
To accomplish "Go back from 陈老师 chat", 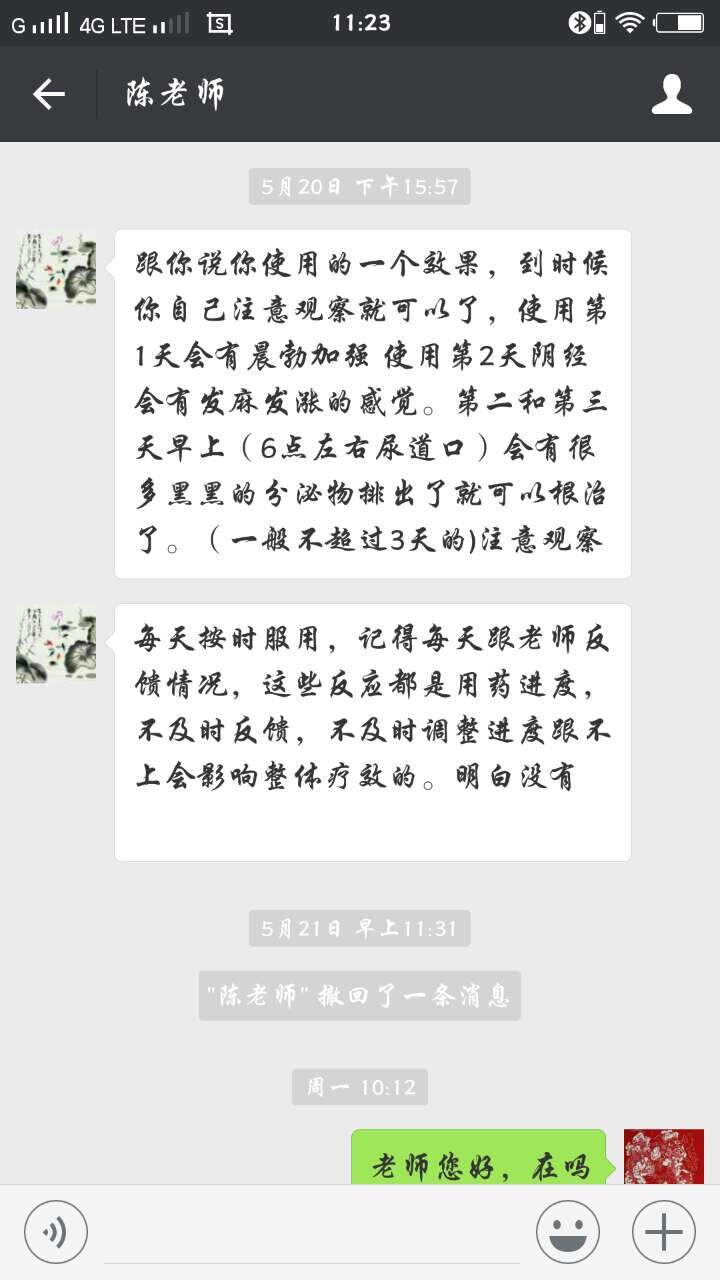I will click(x=48, y=94).
